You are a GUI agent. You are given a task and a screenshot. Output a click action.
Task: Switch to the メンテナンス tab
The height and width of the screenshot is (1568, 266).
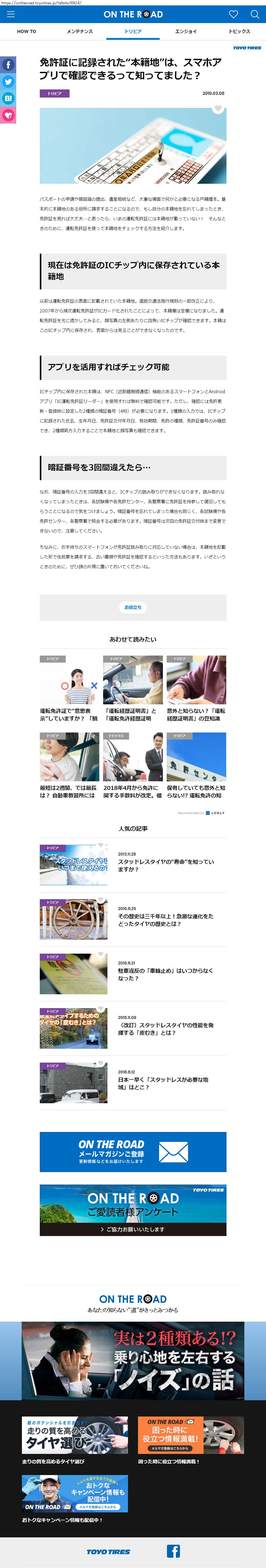pos(80,31)
